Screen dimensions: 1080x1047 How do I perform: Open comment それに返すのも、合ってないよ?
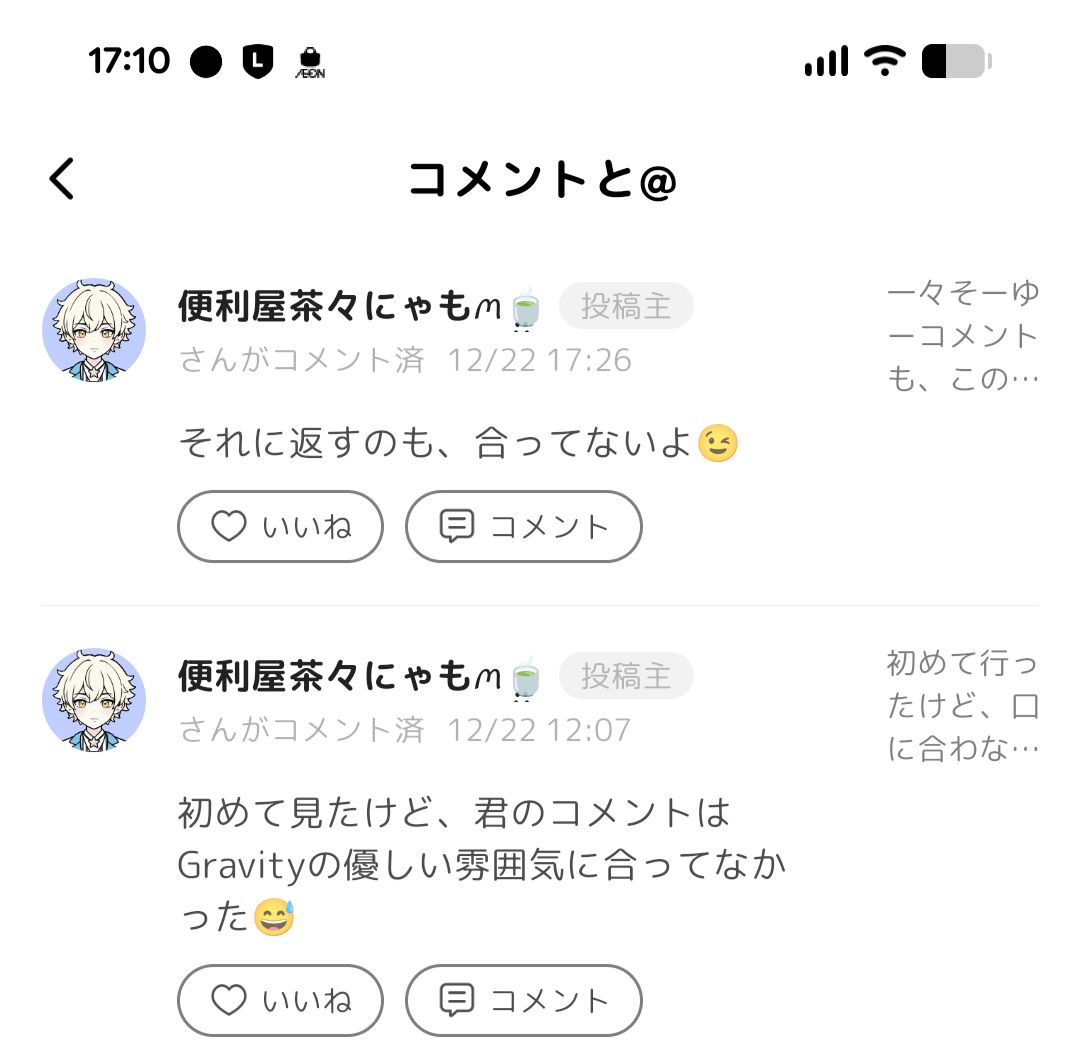click(457, 443)
